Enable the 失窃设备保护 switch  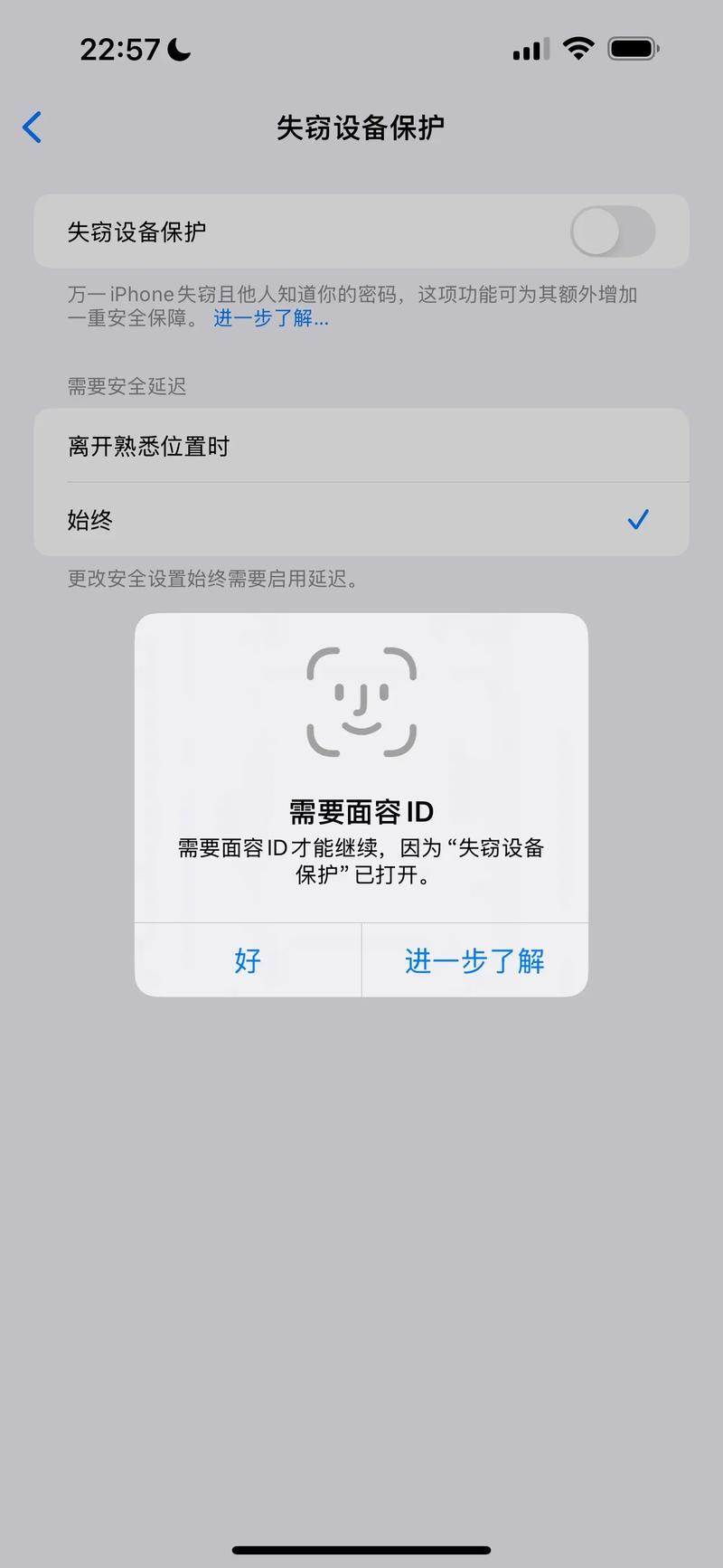click(613, 231)
